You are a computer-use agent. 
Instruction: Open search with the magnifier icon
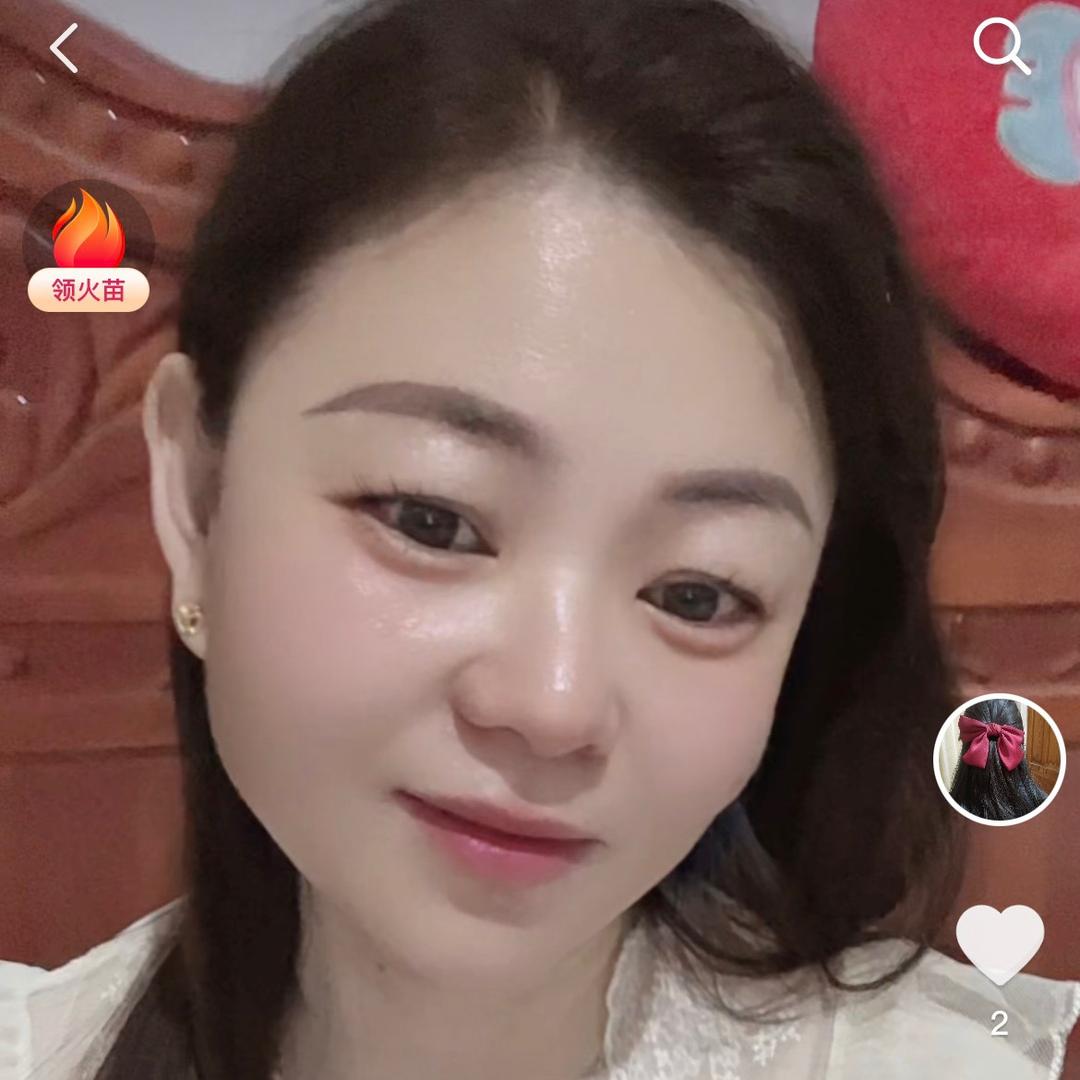tap(1001, 46)
